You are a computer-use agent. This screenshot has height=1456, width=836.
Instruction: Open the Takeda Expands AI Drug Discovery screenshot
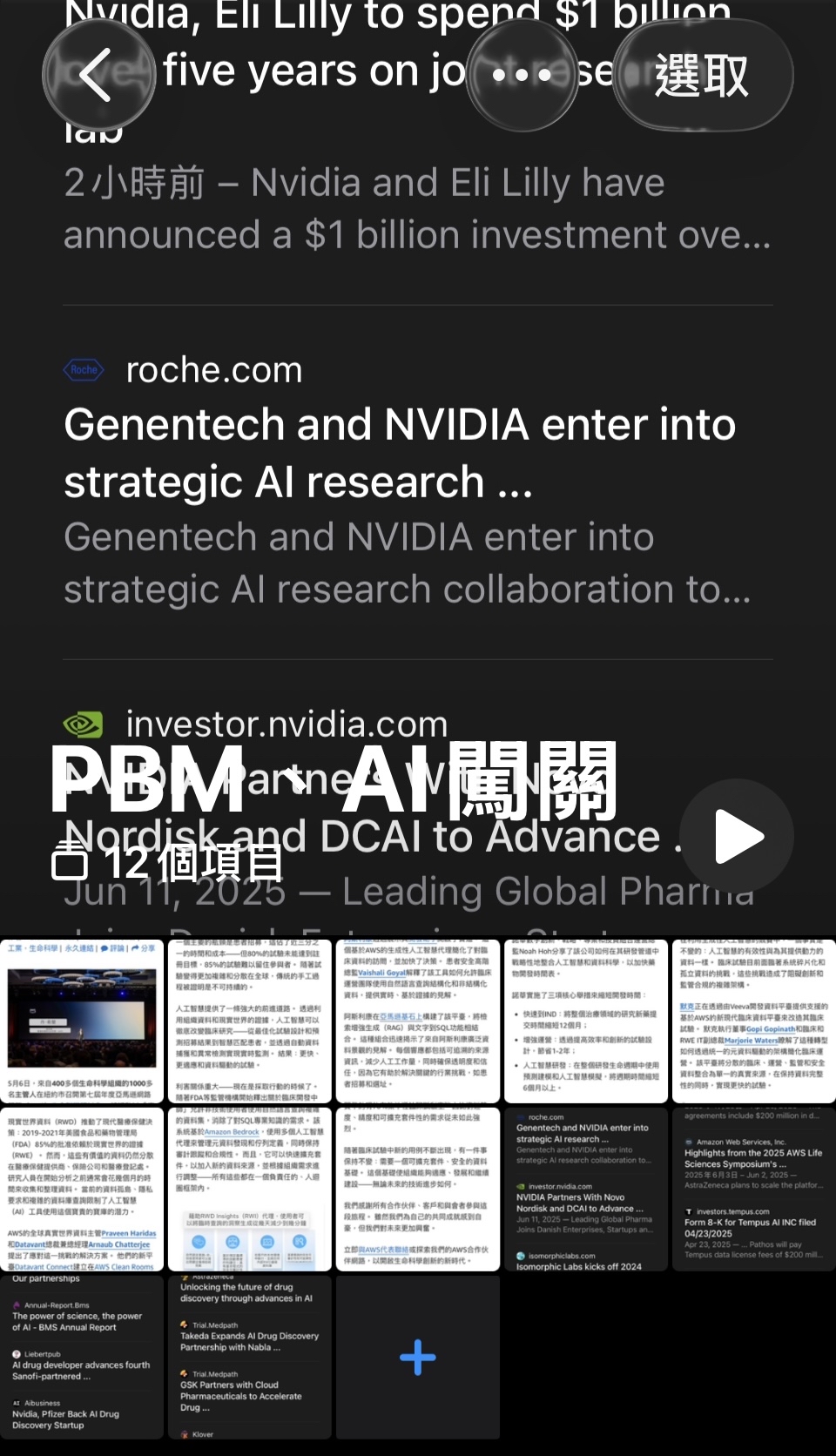250,1358
